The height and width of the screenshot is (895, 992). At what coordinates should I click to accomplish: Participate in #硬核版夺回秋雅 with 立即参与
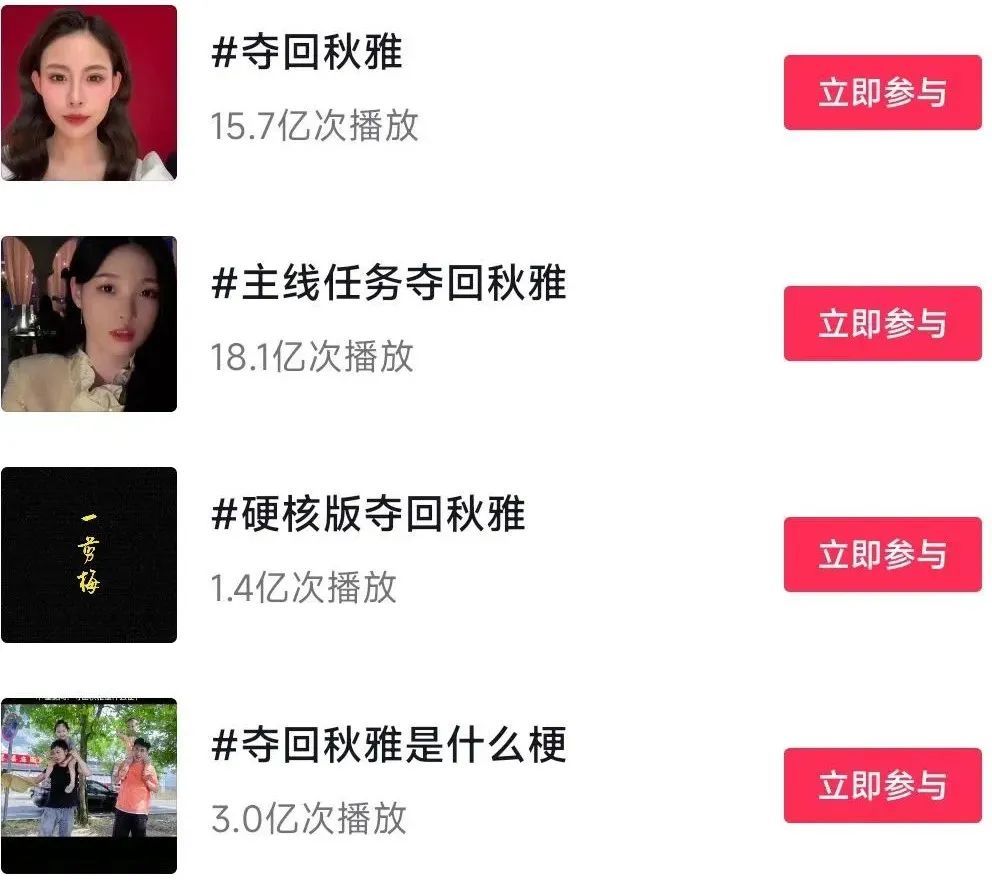pos(882,555)
